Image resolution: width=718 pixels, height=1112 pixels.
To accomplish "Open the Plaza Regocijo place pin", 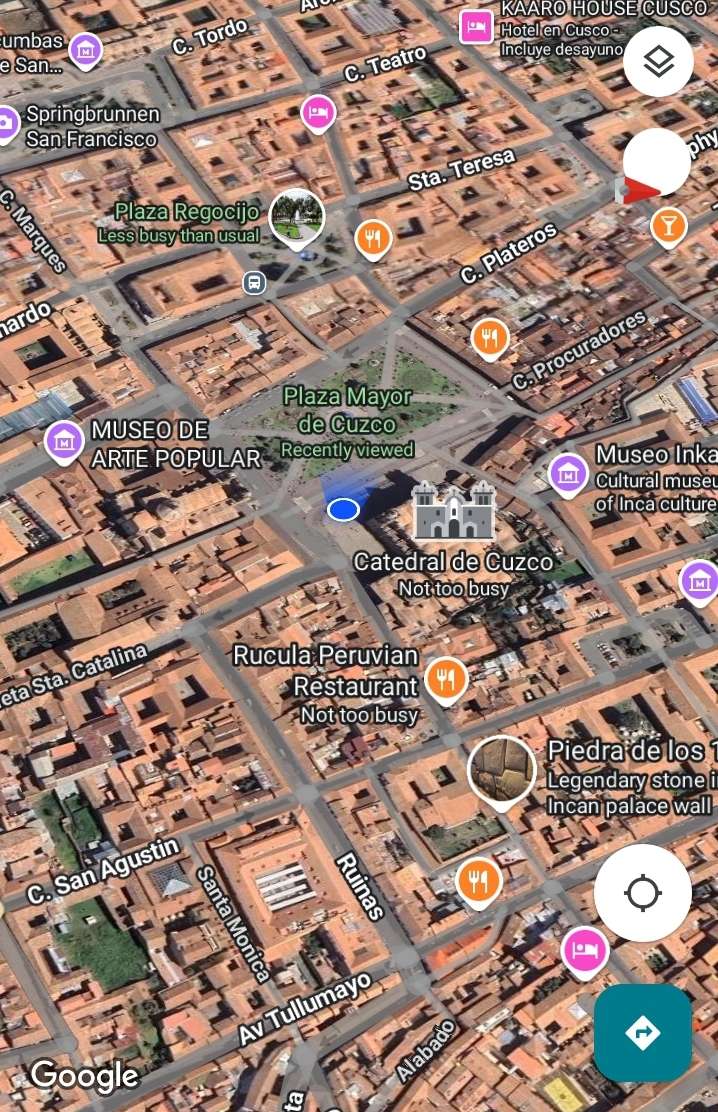I will point(297,216).
